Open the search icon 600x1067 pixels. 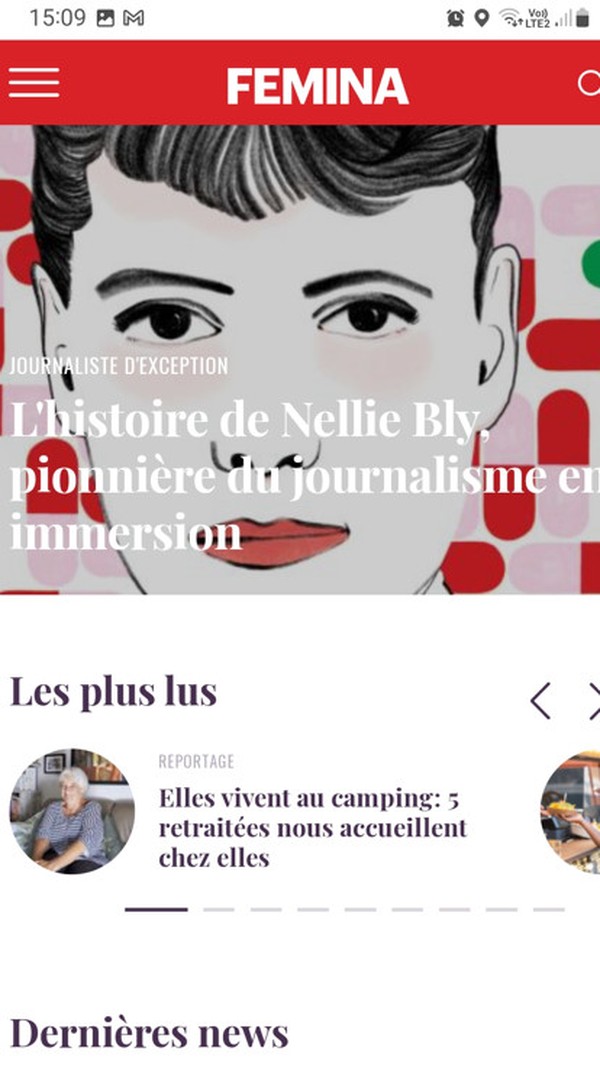pos(589,84)
